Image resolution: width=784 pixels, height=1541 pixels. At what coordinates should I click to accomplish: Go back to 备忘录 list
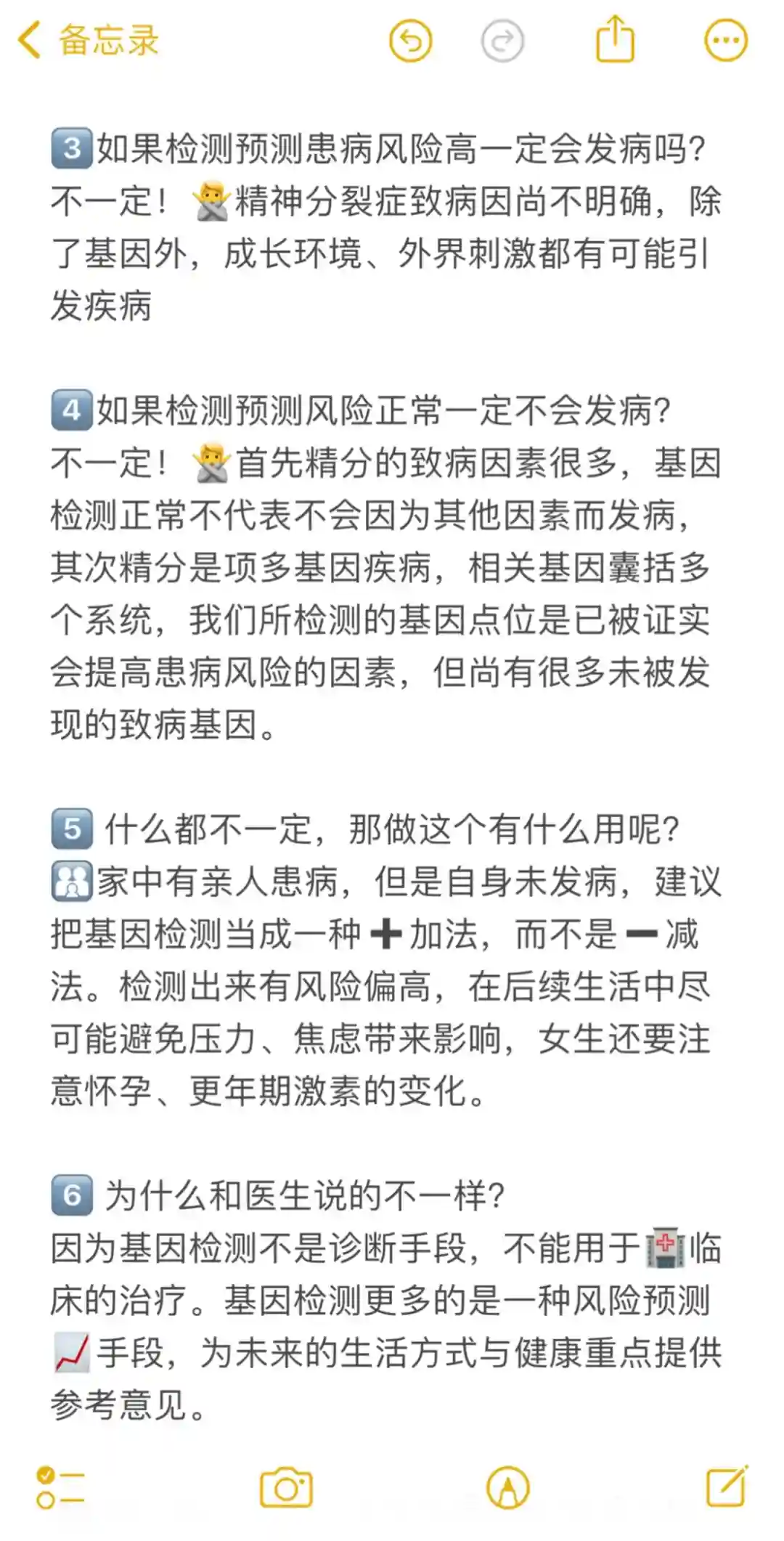[x=87, y=40]
